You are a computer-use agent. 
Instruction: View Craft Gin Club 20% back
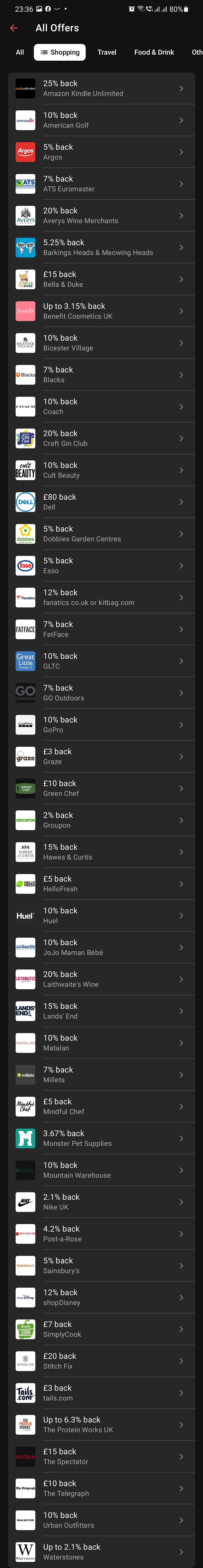click(x=101, y=438)
